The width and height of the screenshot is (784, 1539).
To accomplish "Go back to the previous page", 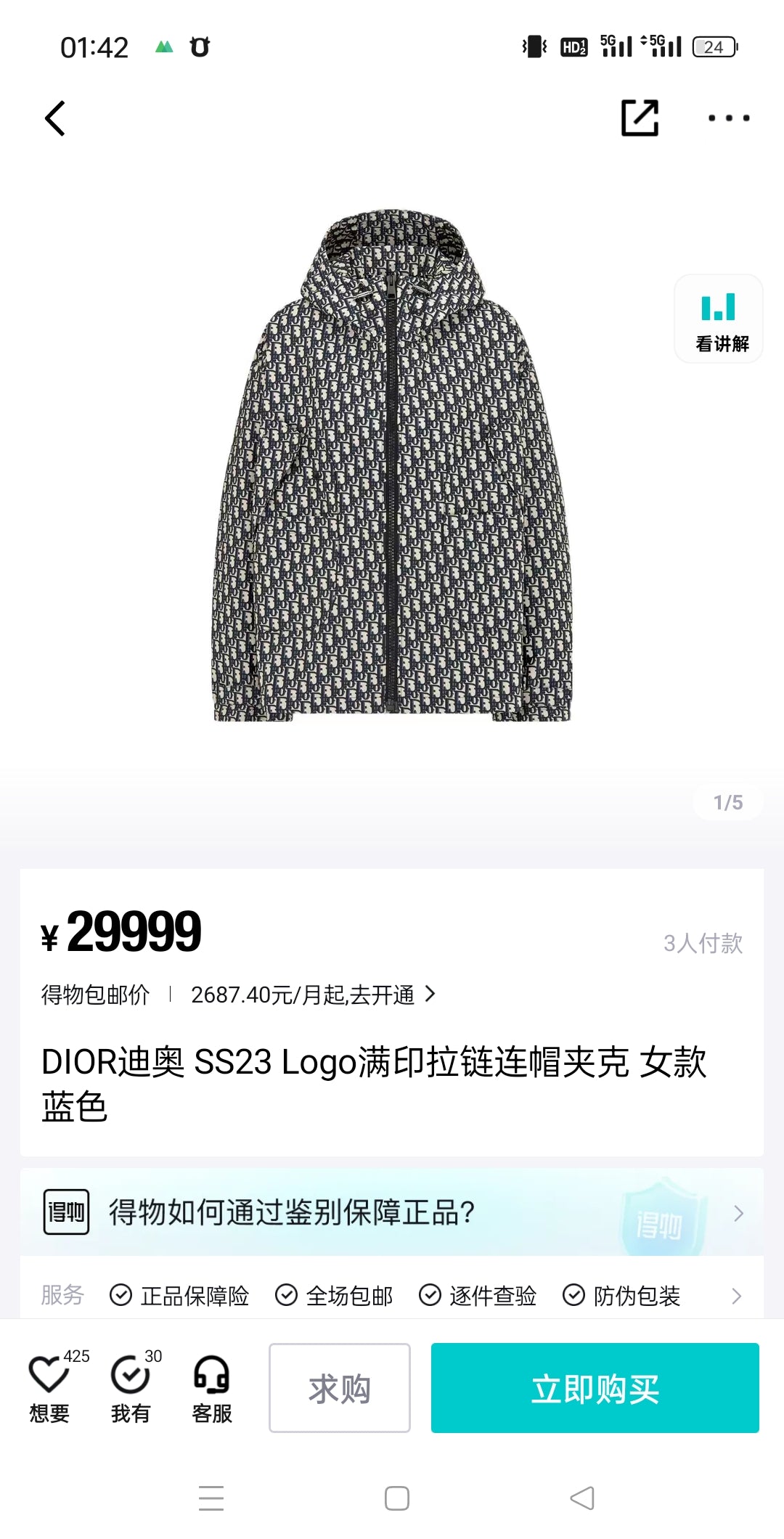I will coord(55,118).
